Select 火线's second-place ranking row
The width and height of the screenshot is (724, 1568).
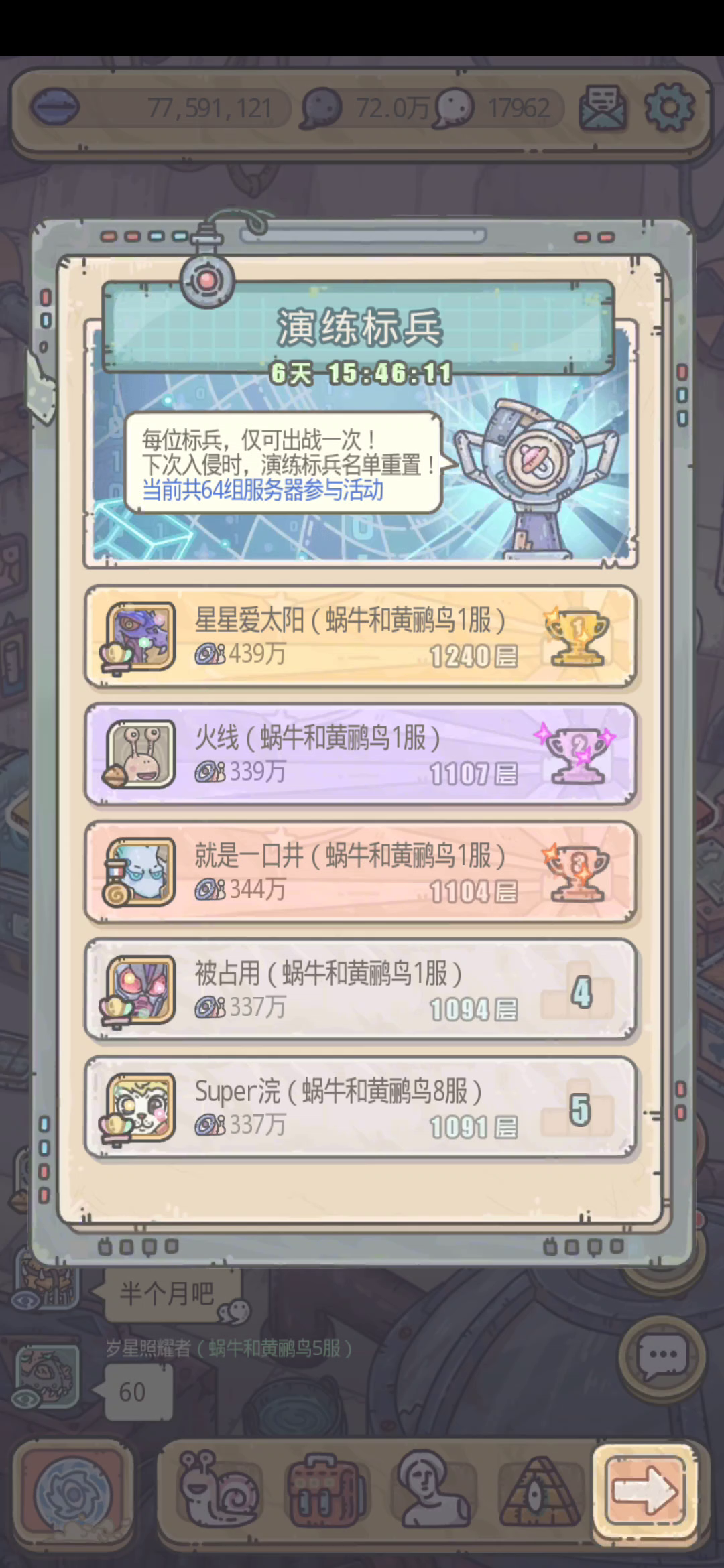(x=360, y=755)
